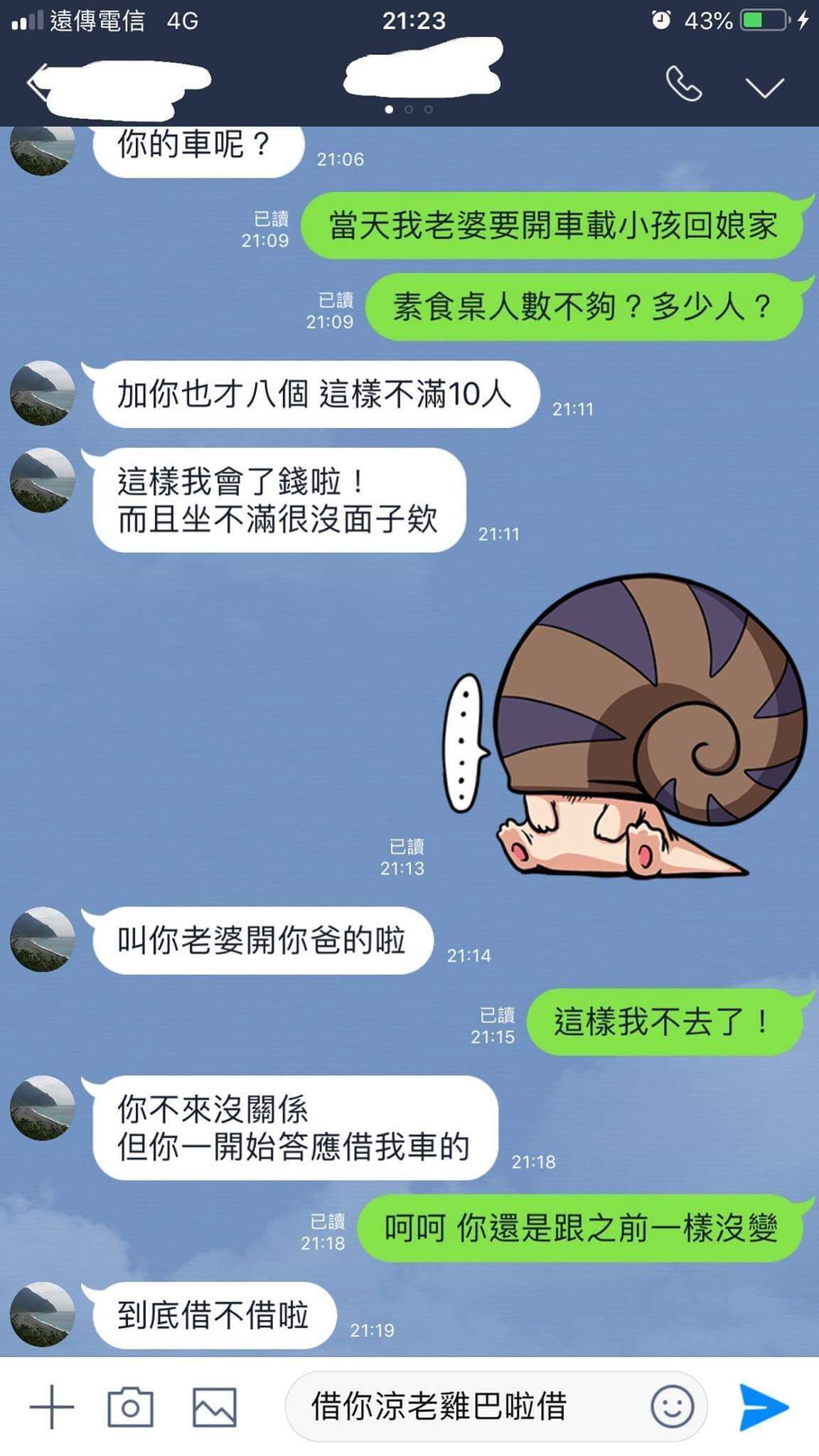The height and width of the screenshot is (1456, 819).
Task: Expand the chat options dropdown arrow
Action: pyautogui.click(x=764, y=87)
